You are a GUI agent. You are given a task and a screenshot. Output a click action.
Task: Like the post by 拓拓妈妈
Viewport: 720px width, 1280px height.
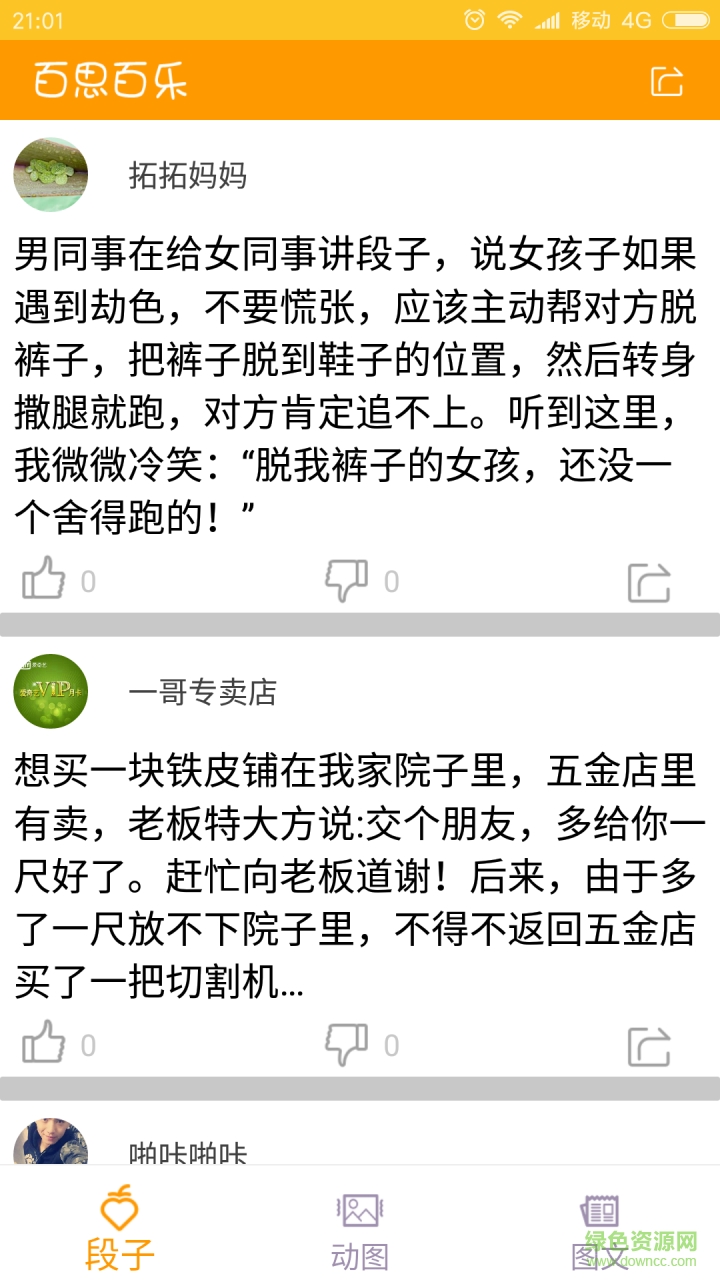click(x=44, y=580)
